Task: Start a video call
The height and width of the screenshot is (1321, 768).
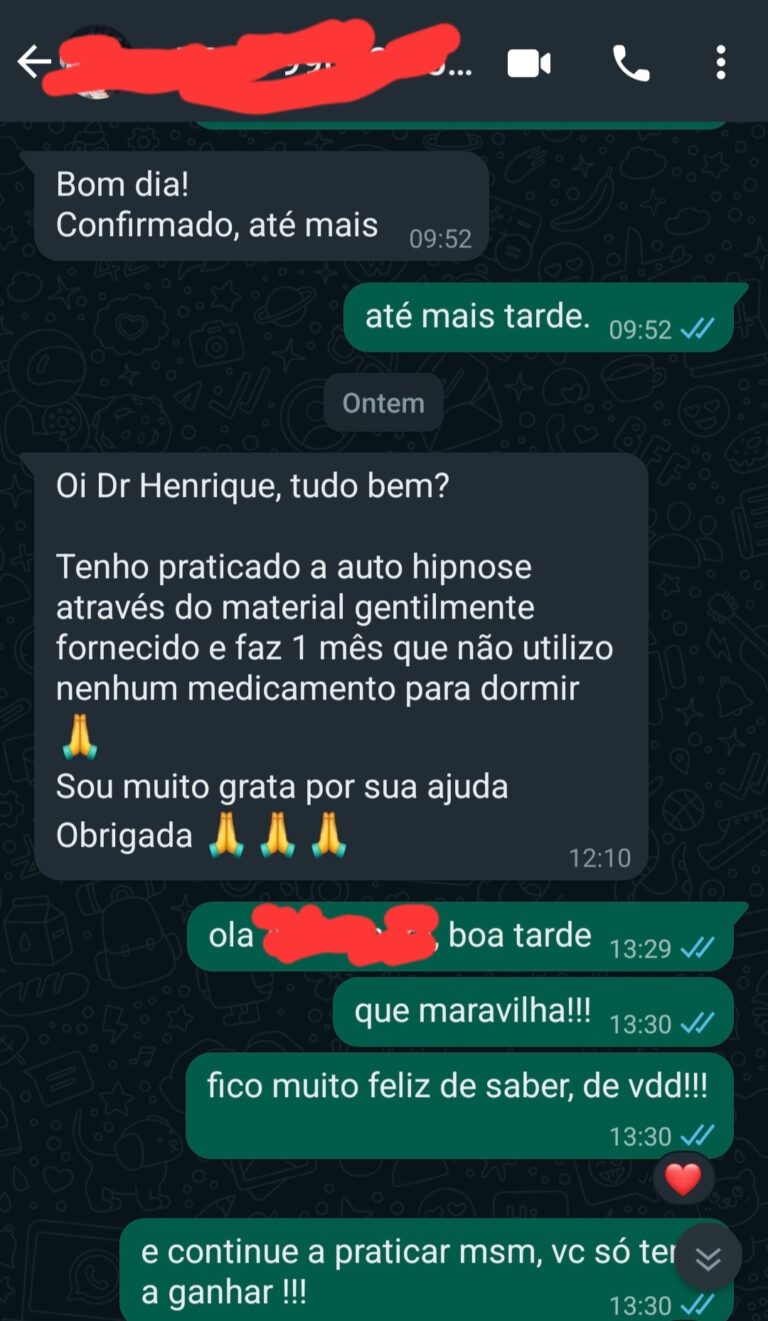Action: click(x=530, y=62)
